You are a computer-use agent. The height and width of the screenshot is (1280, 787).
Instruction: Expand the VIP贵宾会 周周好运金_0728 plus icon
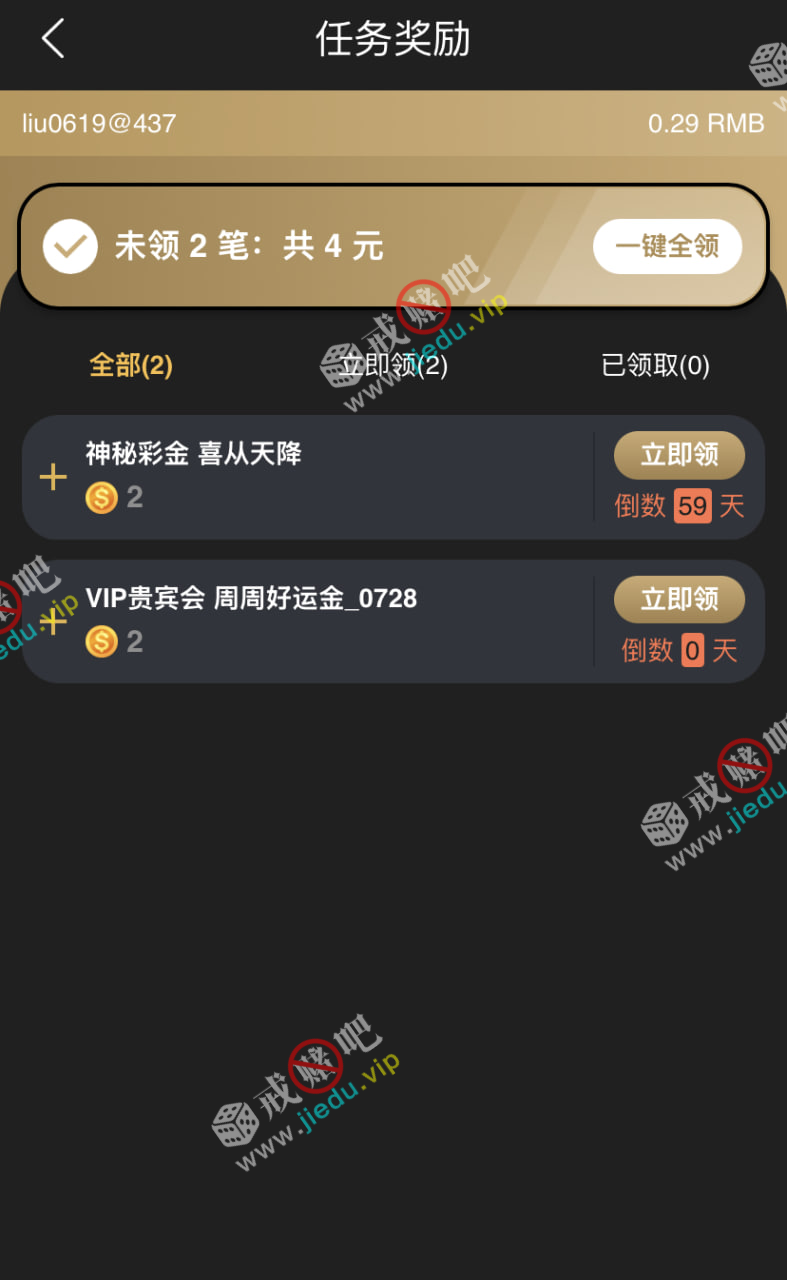[53, 621]
